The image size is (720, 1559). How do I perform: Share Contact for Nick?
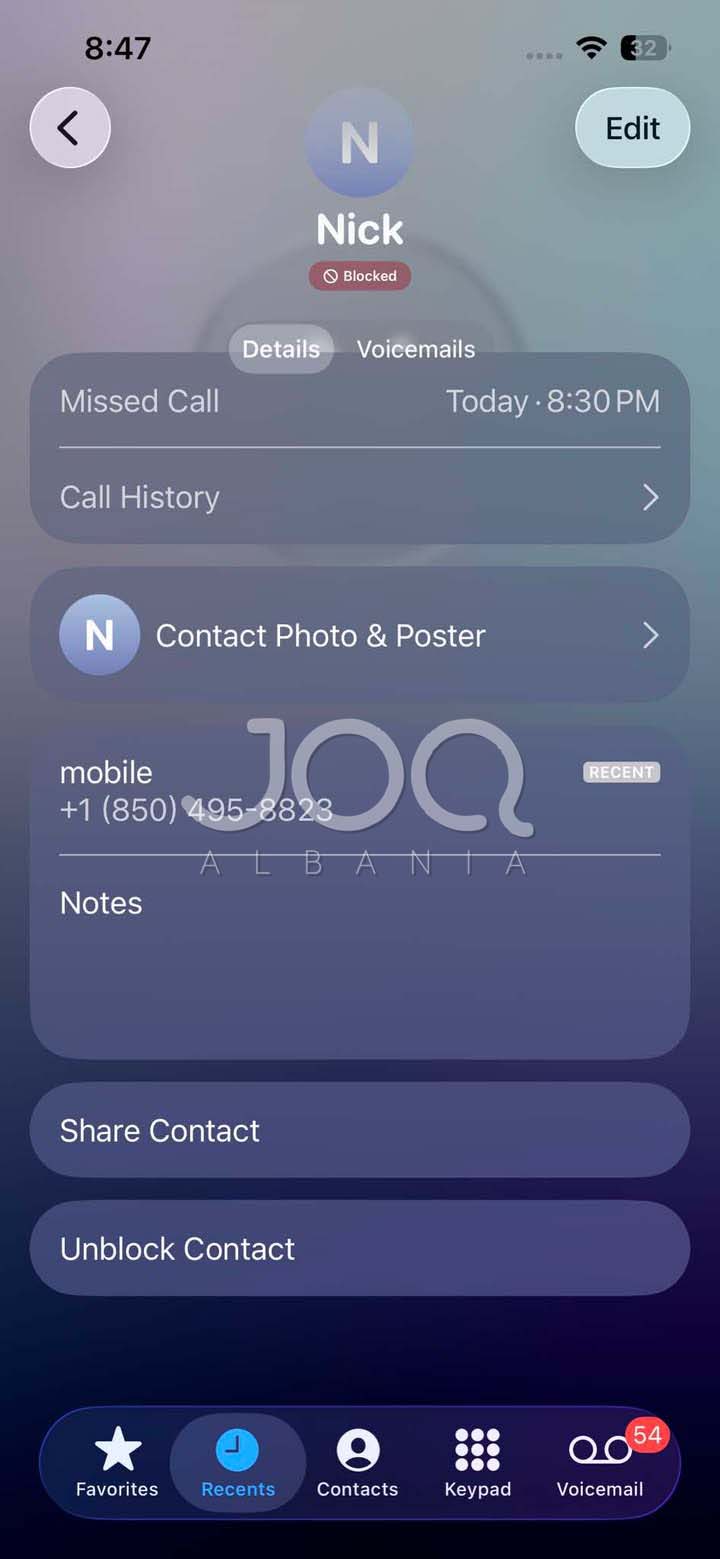coord(360,1130)
